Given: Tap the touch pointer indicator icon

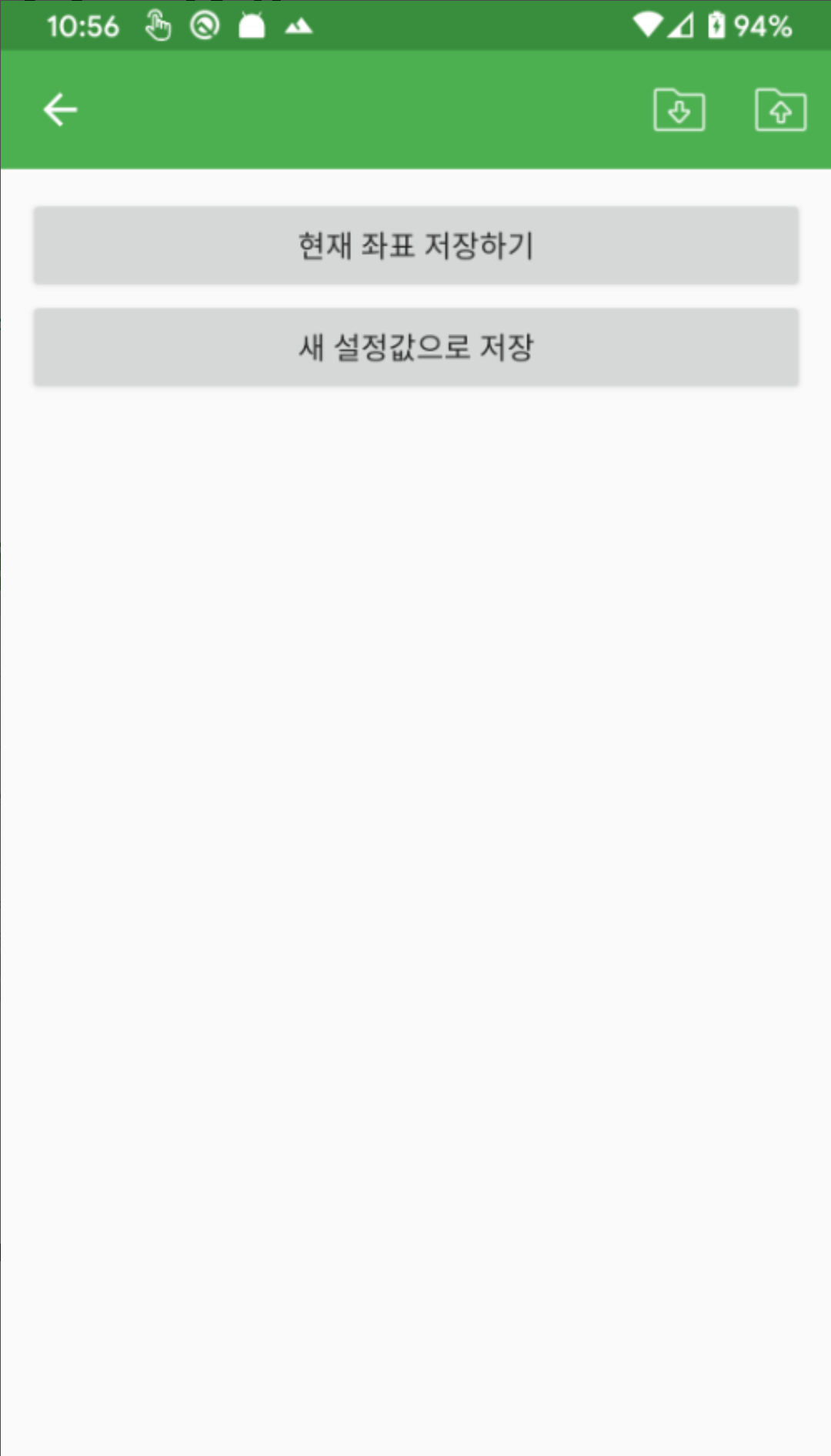Looking at the screenshot, I should (x=156, y=25).
